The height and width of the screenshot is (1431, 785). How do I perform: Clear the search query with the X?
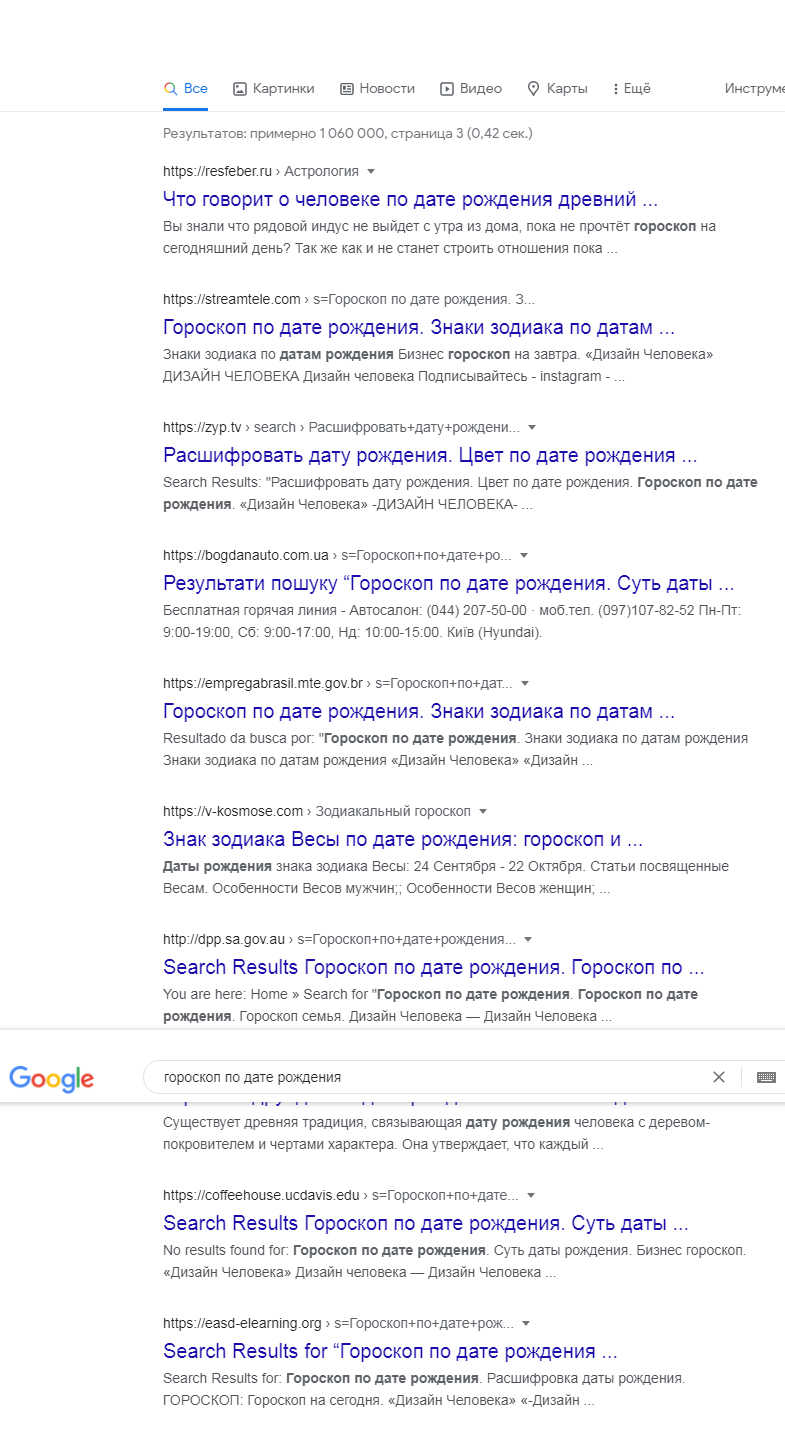coord(718,1077)
